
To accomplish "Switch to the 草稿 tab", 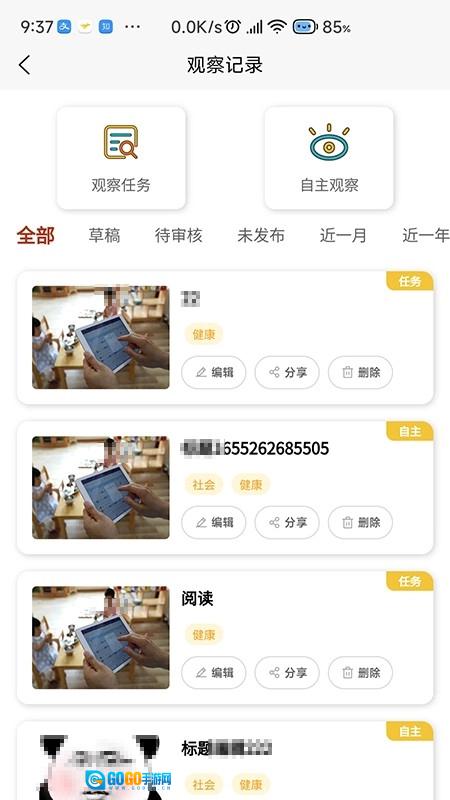I will [105, 235].
